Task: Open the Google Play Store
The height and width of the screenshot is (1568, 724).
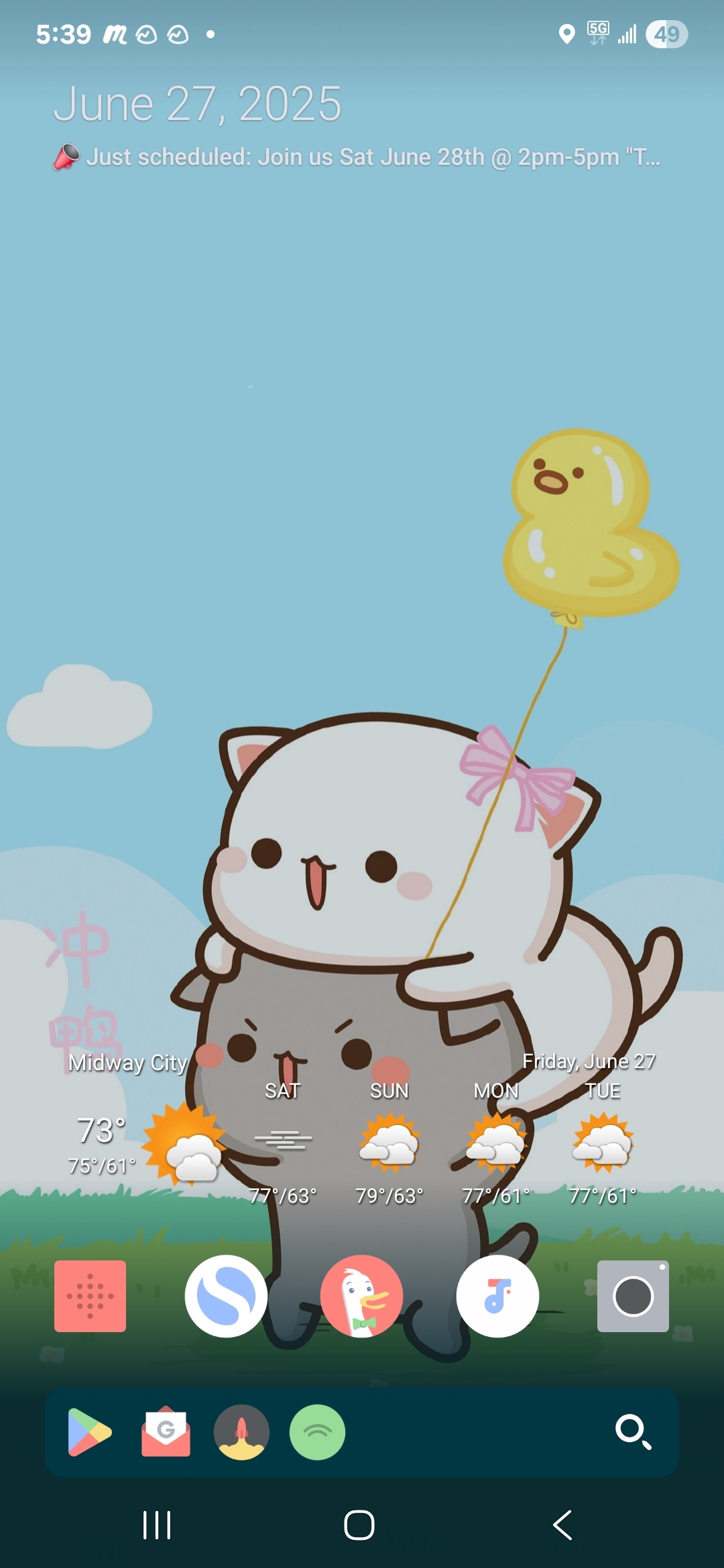Action: (90, 1432)
